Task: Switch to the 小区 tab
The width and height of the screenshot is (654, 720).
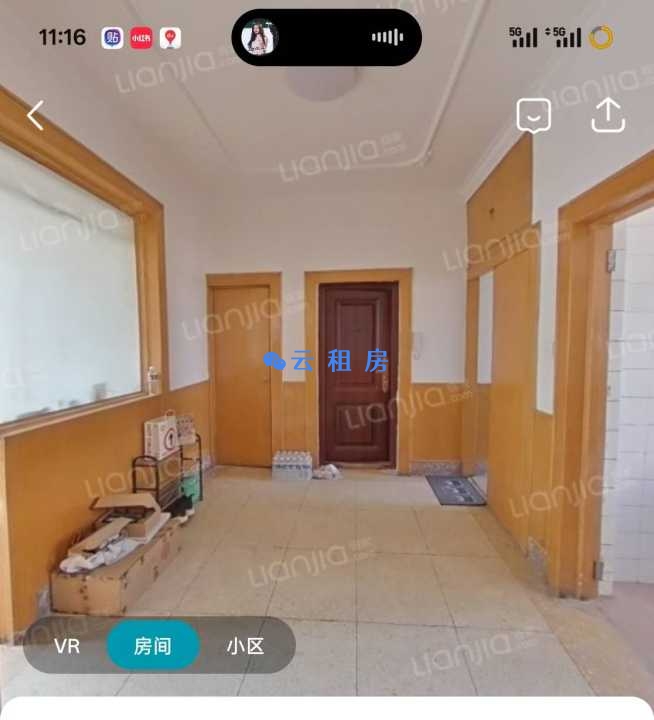Action: click(245, 646)
